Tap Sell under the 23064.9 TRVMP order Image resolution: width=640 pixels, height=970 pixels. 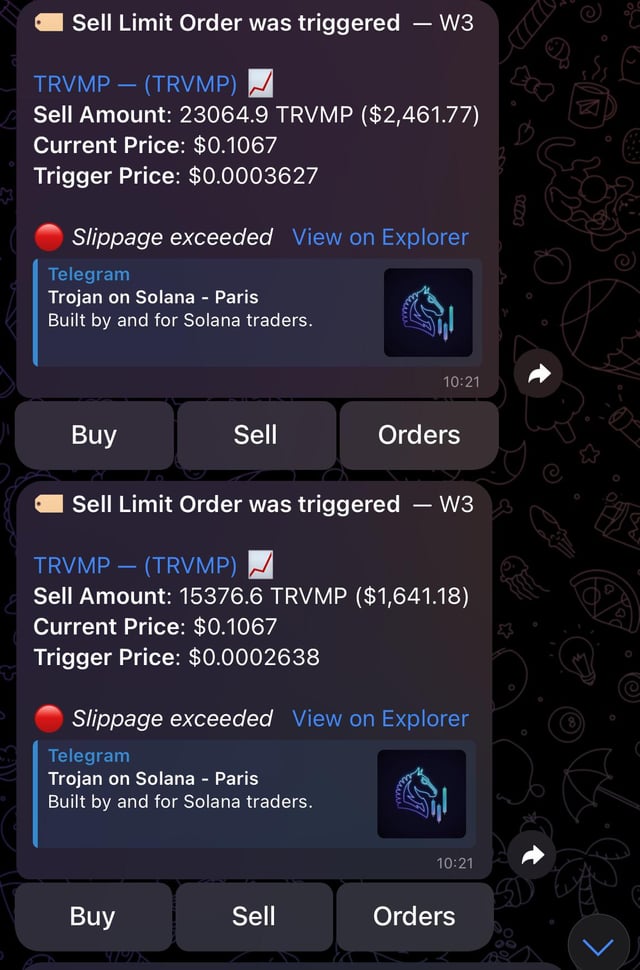[255, 435]
